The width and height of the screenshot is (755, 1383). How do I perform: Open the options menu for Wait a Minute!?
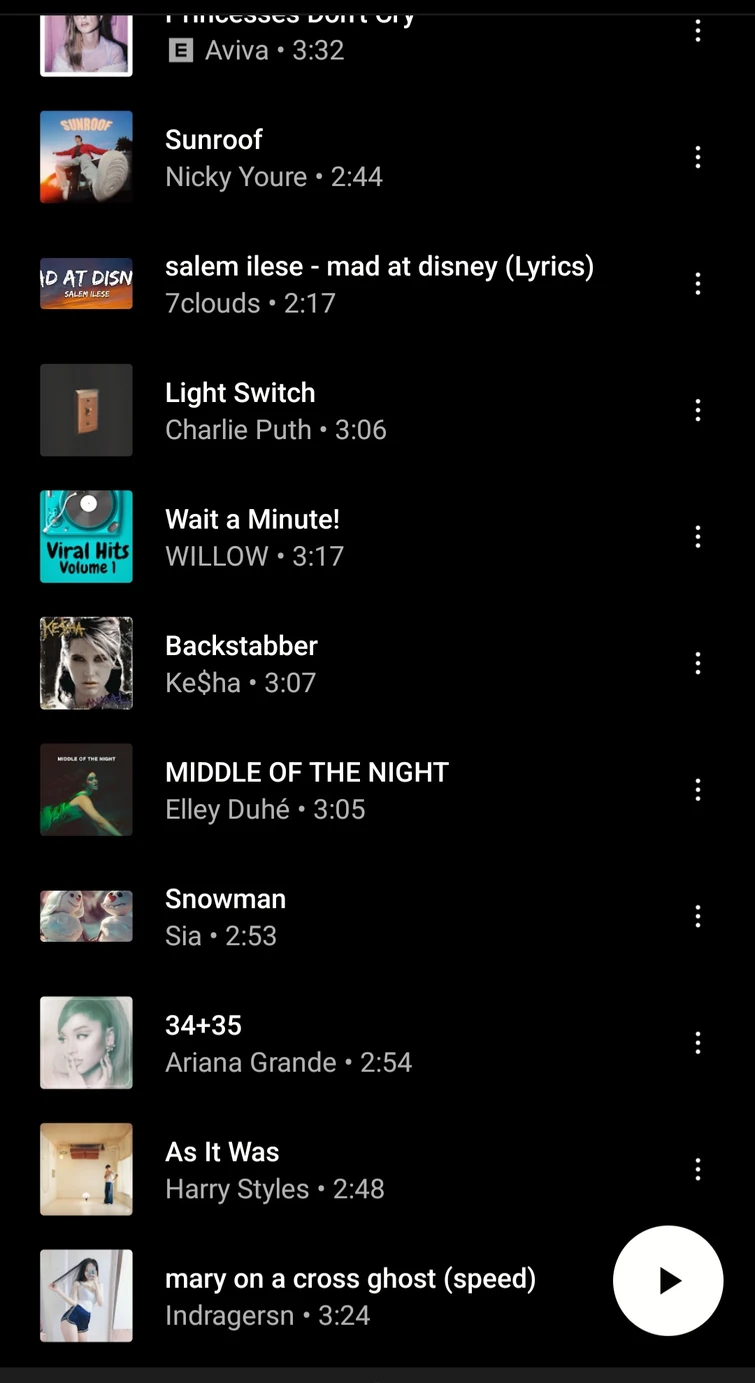(697, 536)
